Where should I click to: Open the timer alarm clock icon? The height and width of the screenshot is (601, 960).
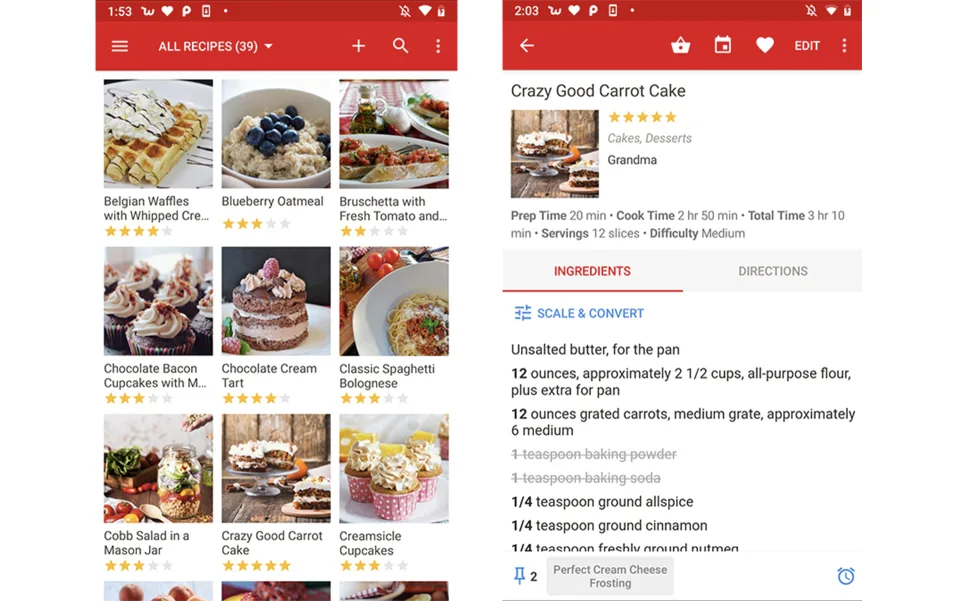click(846, 576)
